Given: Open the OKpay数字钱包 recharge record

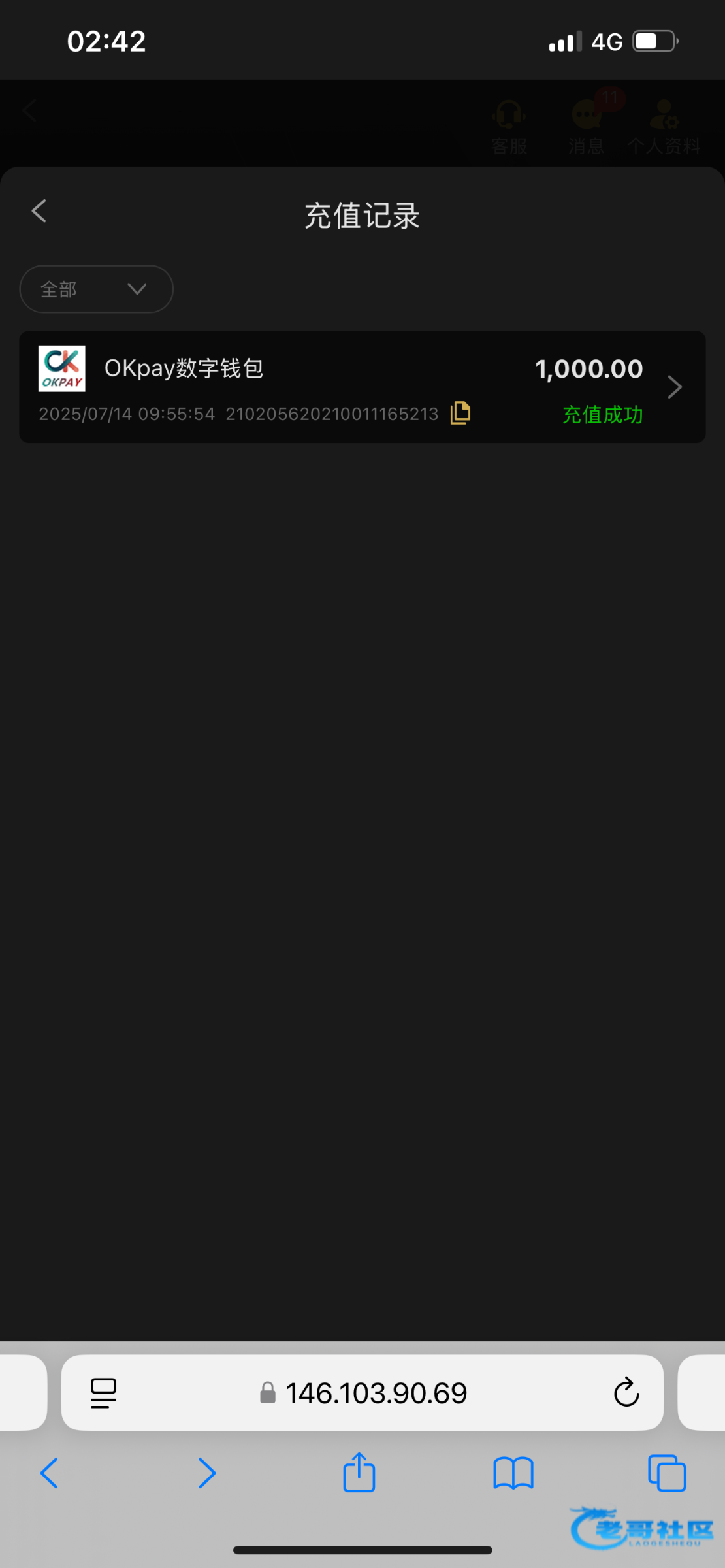Looking at the screenshot, I should pos(362,387).
